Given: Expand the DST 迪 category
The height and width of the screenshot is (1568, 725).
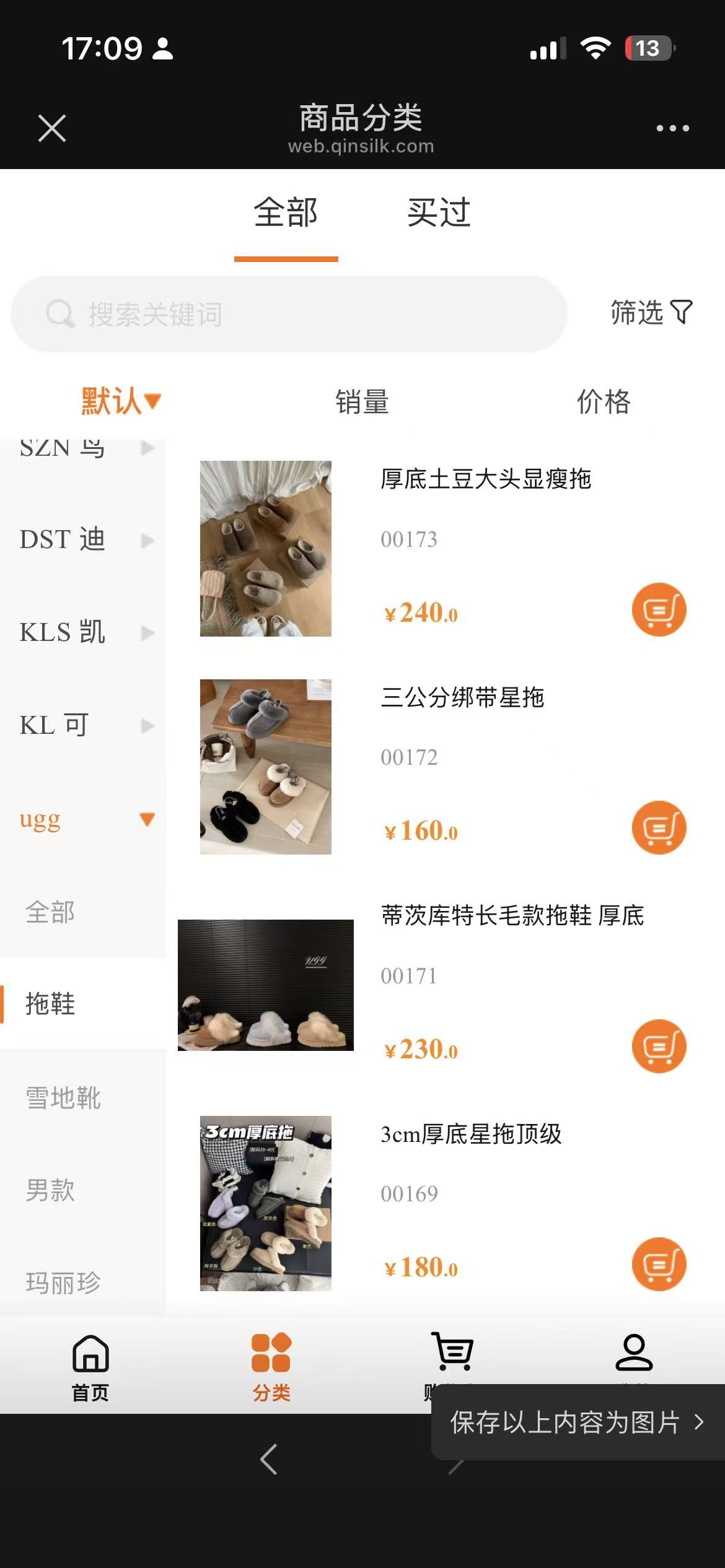Looking at the screenshot, I should click(x=84, y=540).
